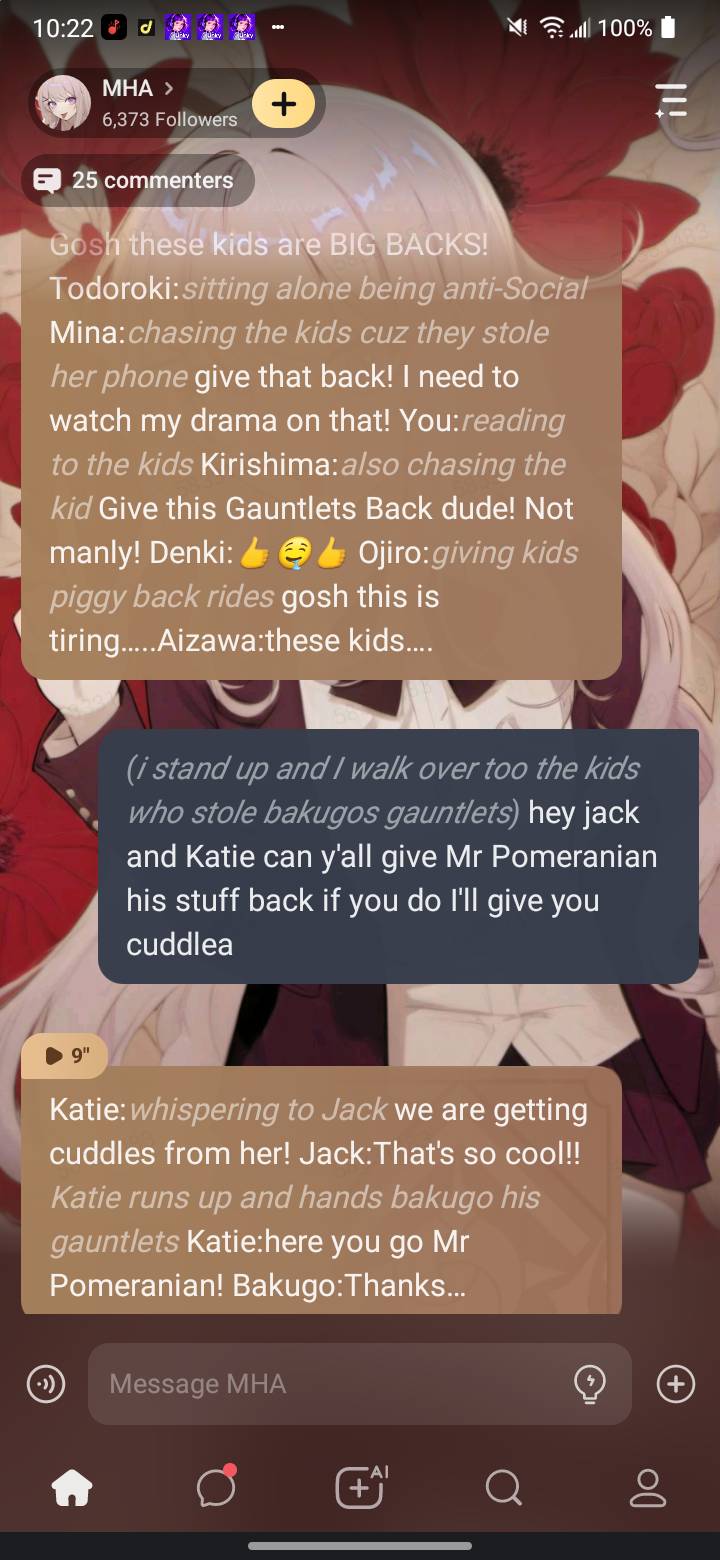Create a new AI character
This screenshot has height=1560, width=720.
pos(360,1488)
